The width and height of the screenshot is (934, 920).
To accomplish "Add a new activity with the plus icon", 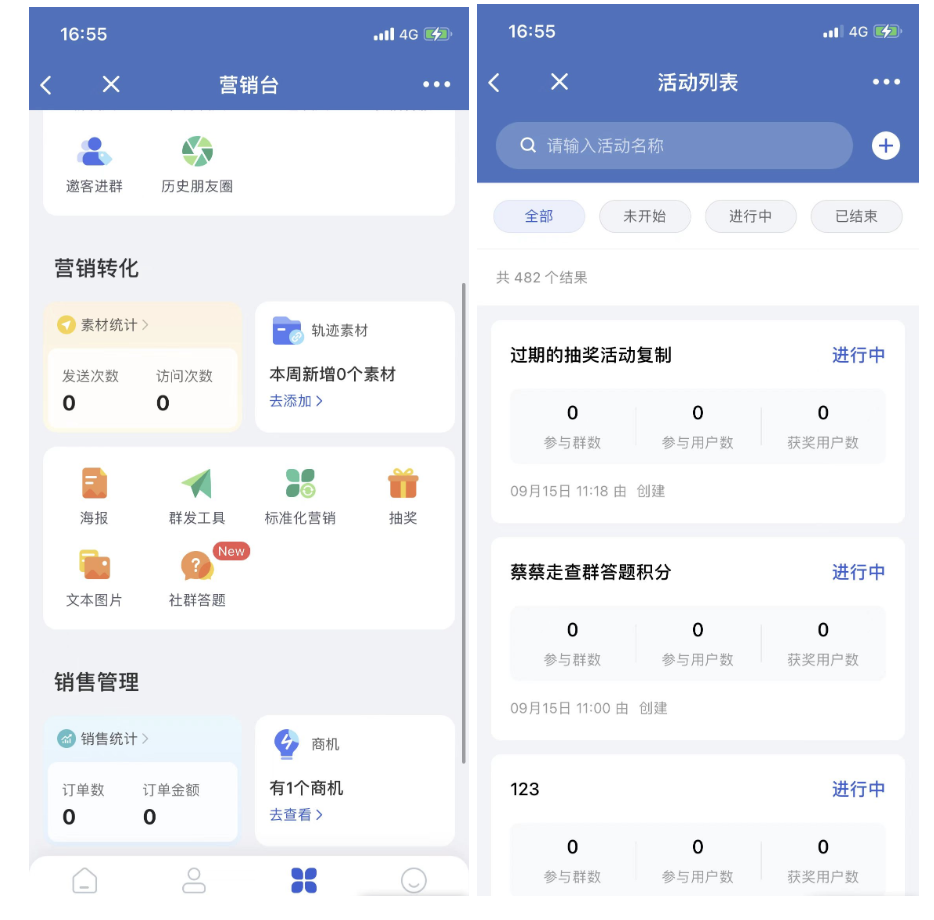I will pos(885,146).
